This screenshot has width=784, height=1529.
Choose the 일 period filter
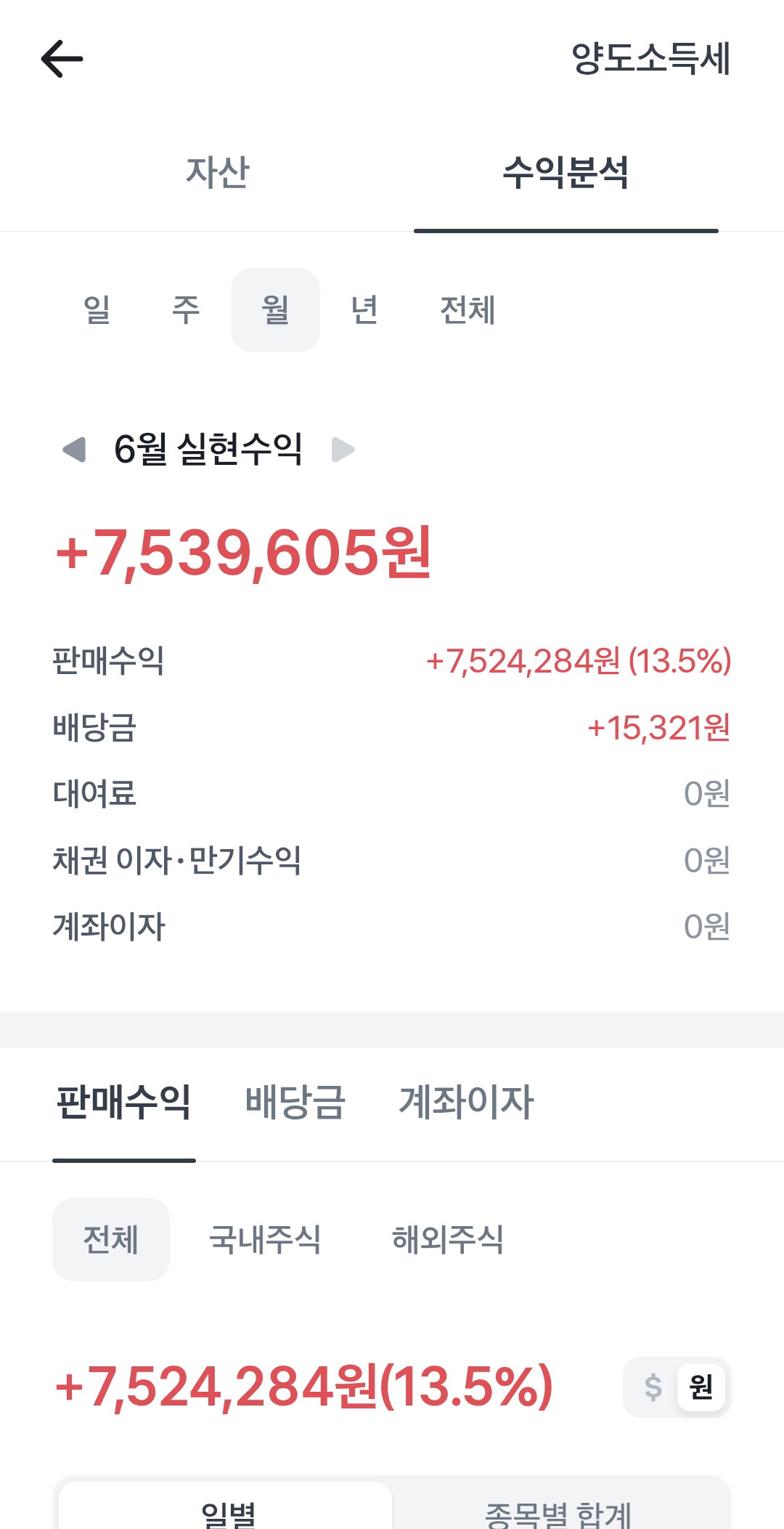pos(97,310)
